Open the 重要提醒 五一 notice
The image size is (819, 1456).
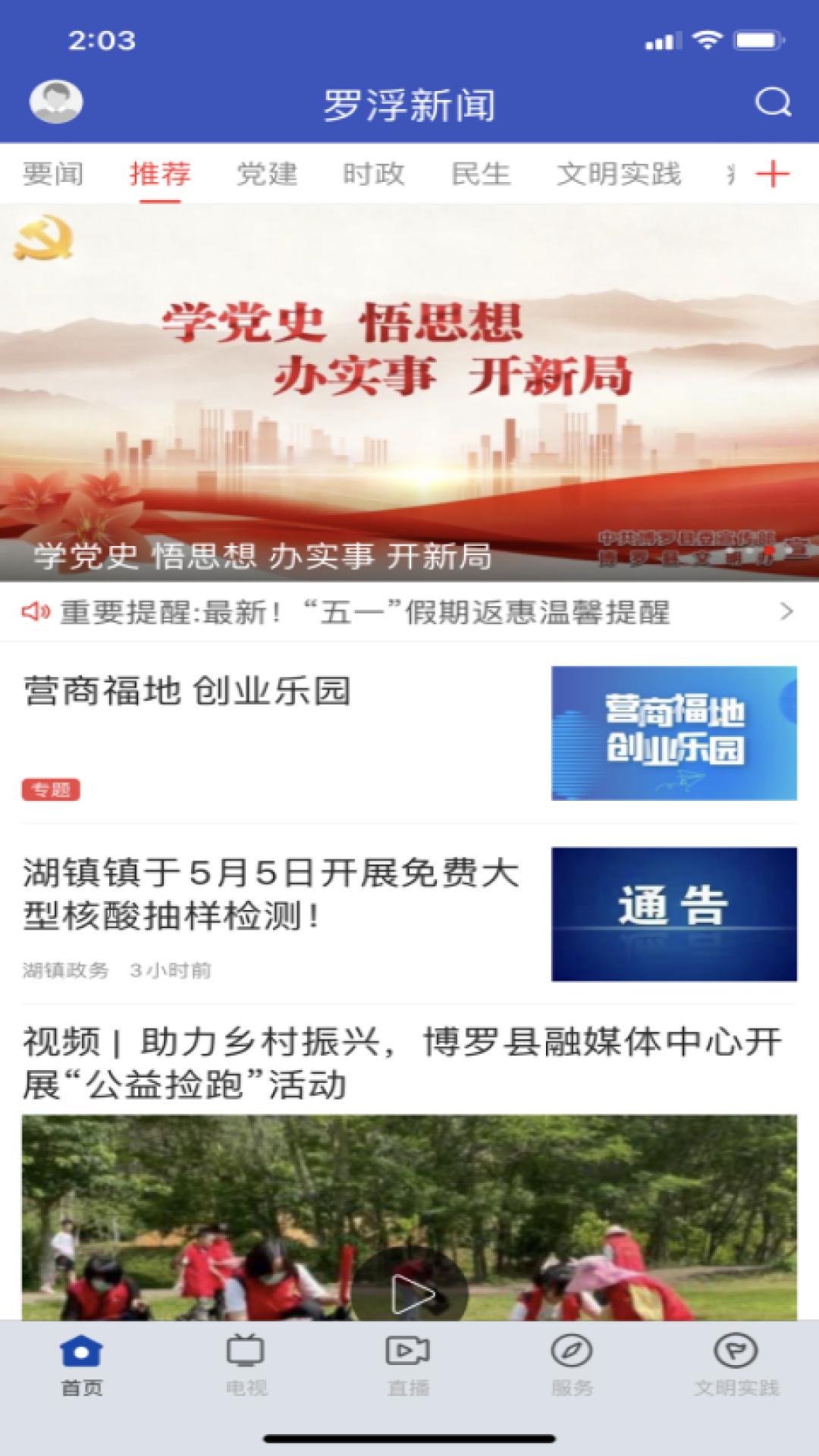(x=364, y=611)
